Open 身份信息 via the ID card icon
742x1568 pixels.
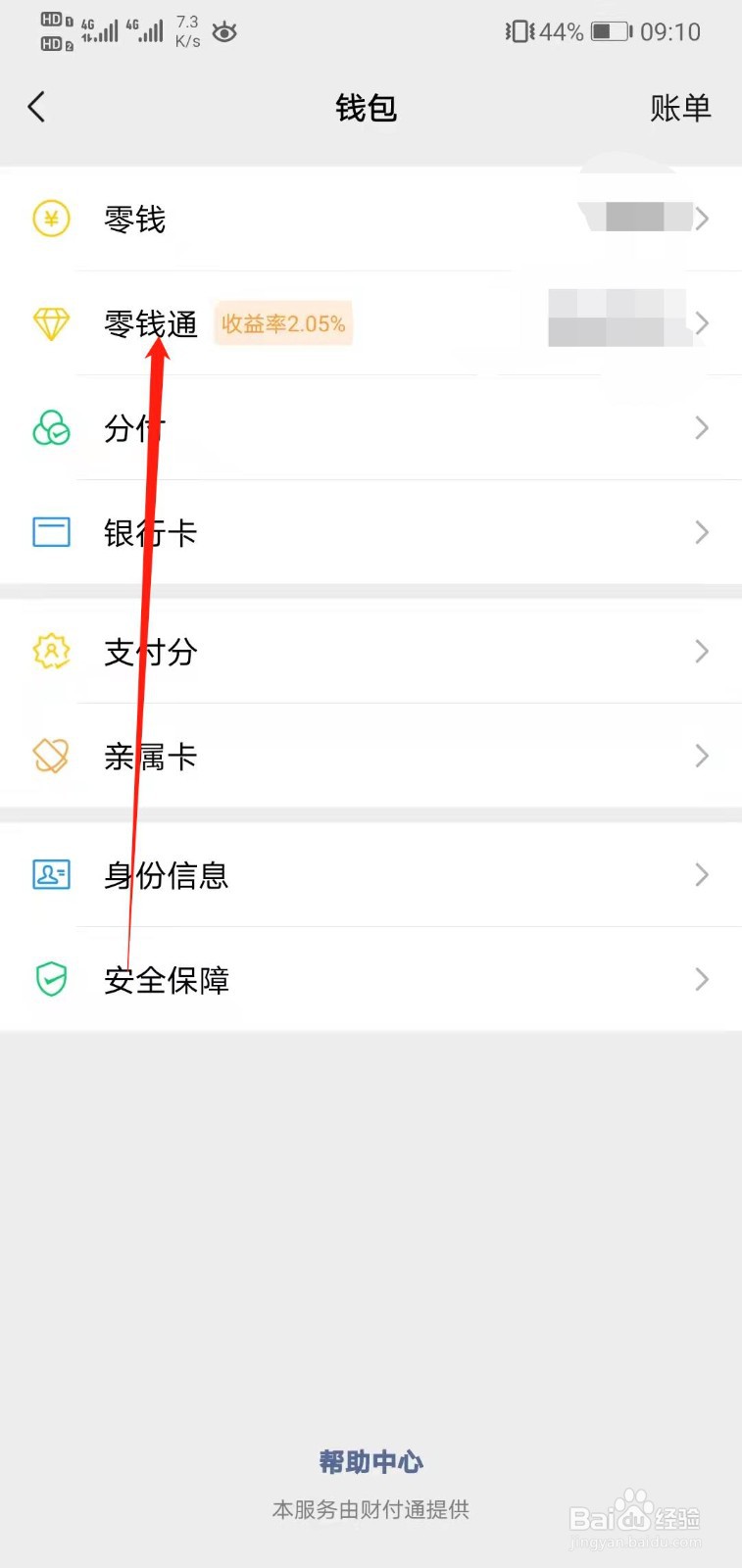50,875
